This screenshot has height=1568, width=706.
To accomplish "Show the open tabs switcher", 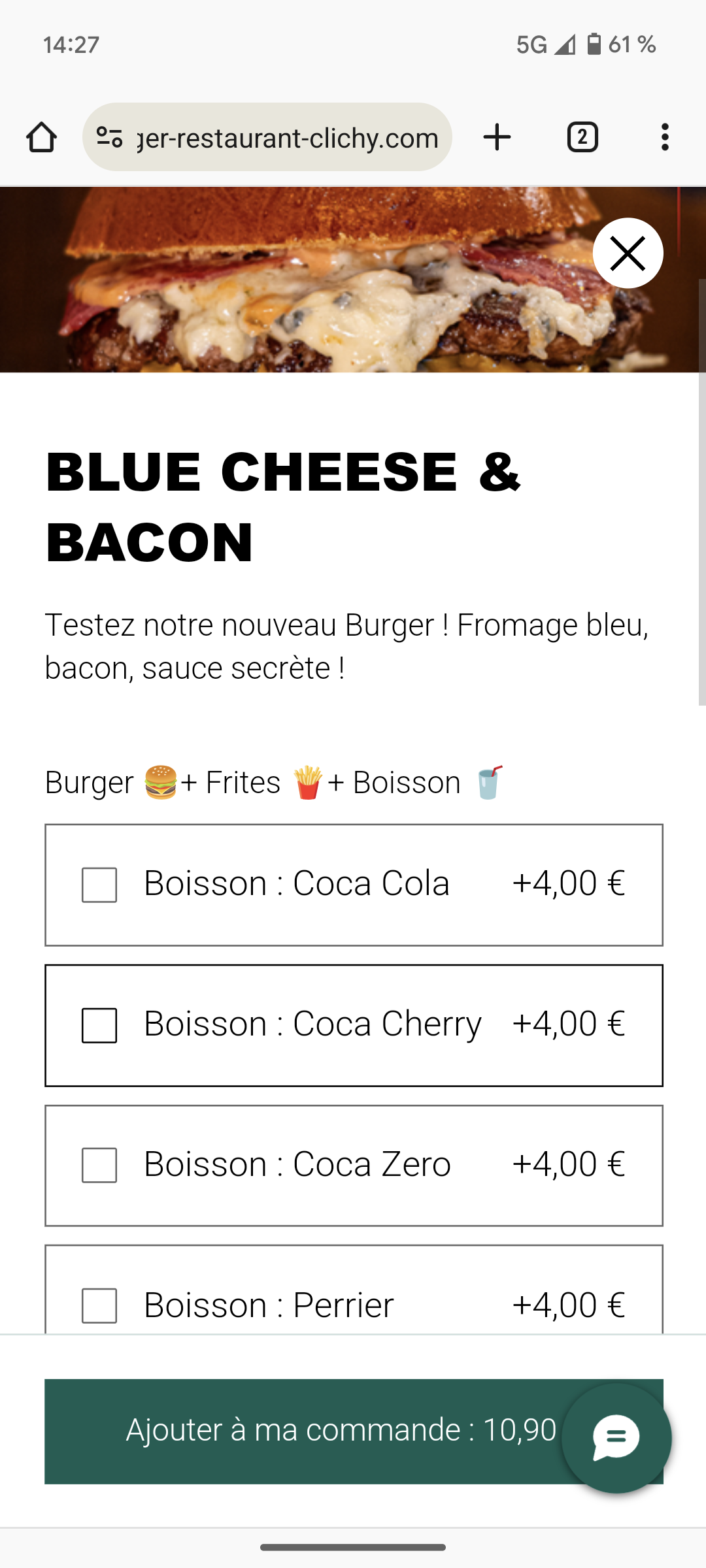I will (582, 137).
